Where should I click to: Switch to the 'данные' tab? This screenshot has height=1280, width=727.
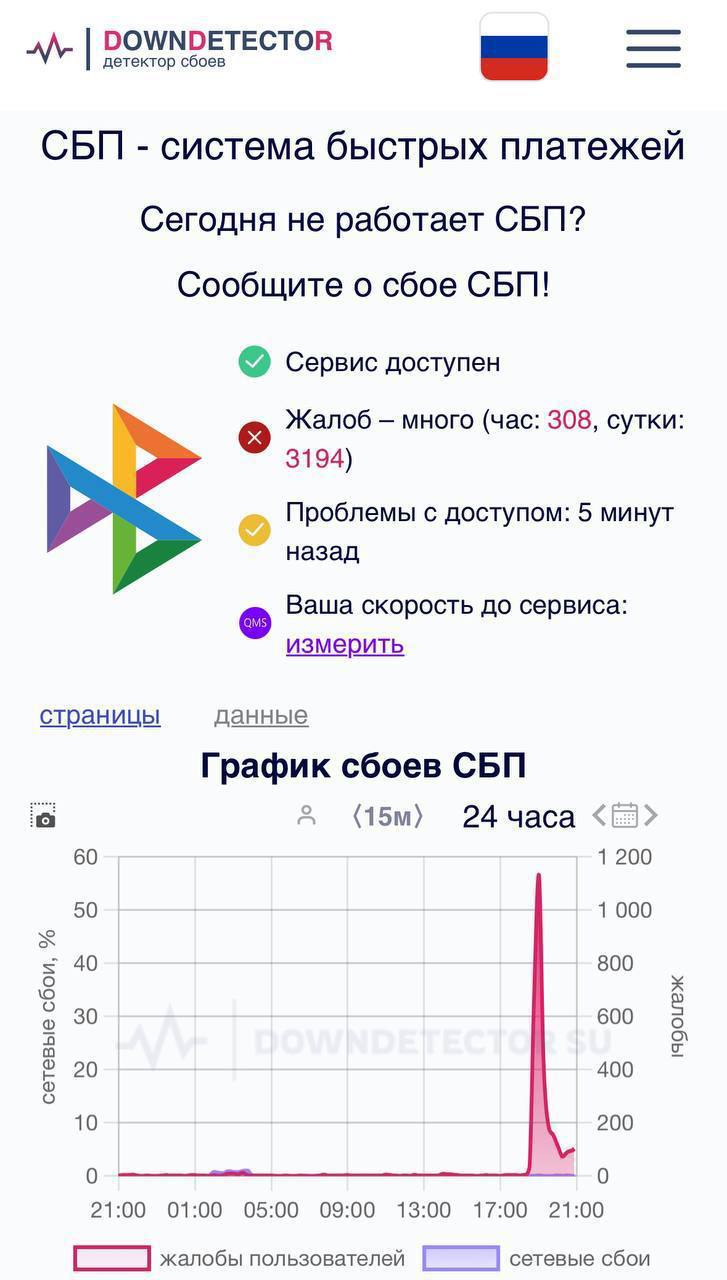tap(261, 716)
